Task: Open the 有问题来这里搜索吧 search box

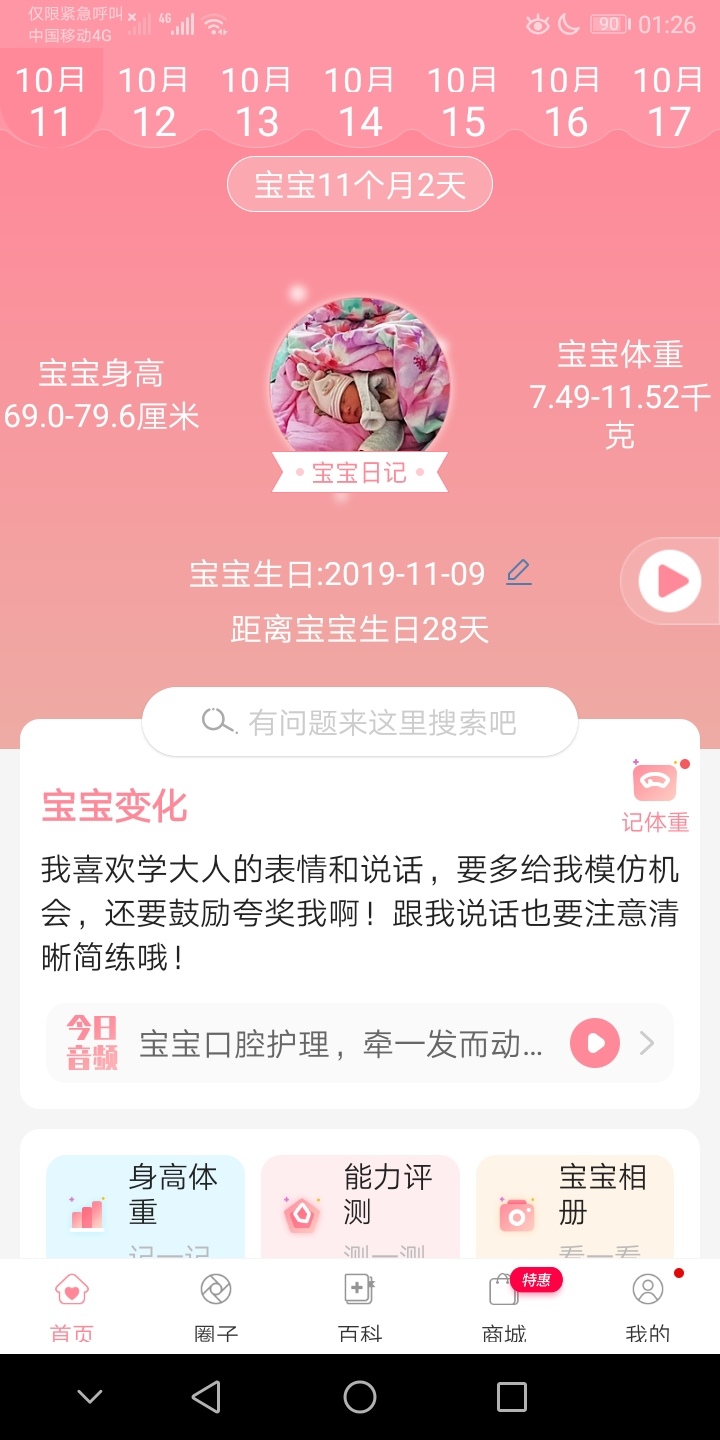Action: click(360, 722)
